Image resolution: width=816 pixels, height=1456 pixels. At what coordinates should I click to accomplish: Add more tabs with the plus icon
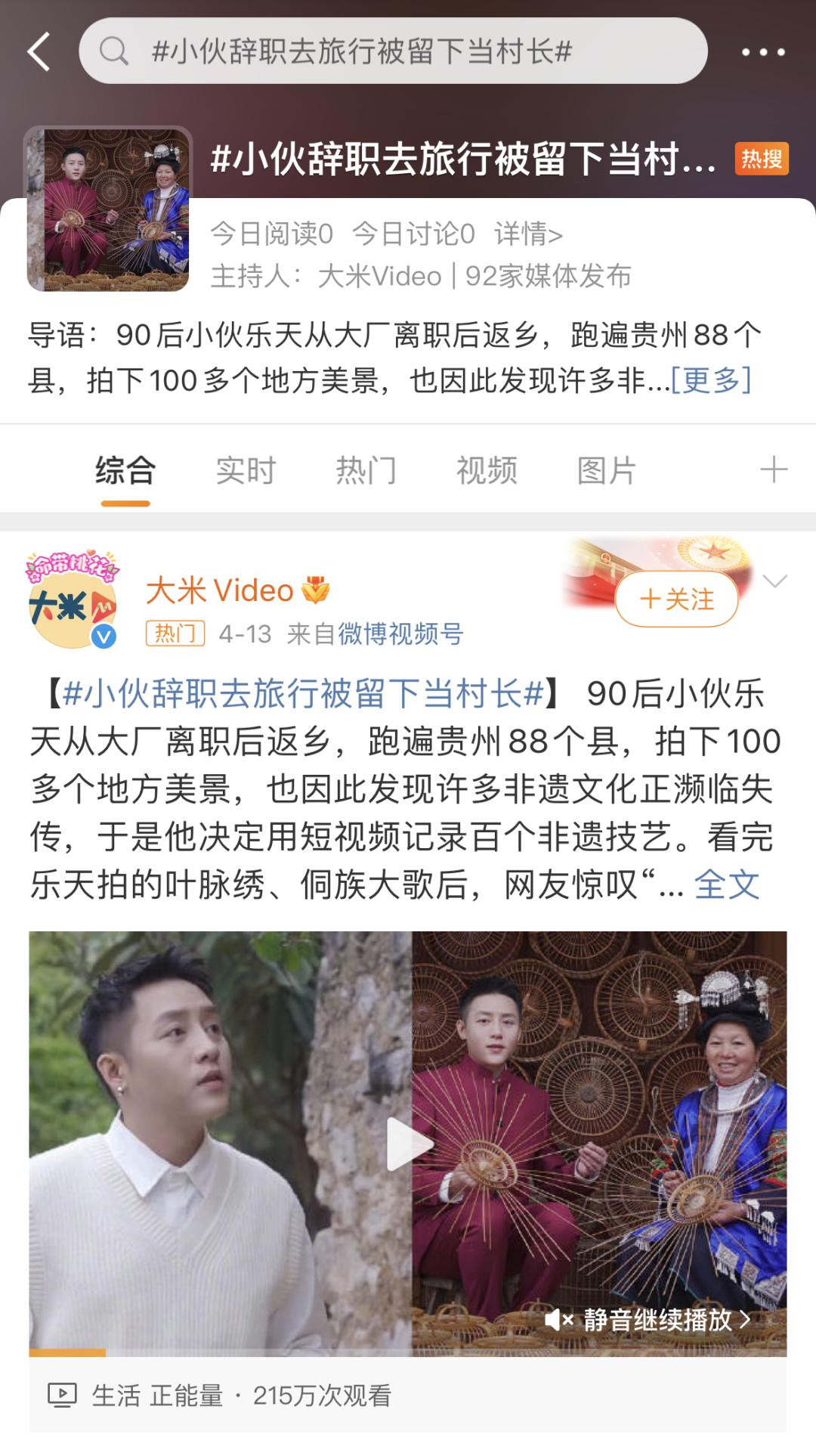point(773,469)
